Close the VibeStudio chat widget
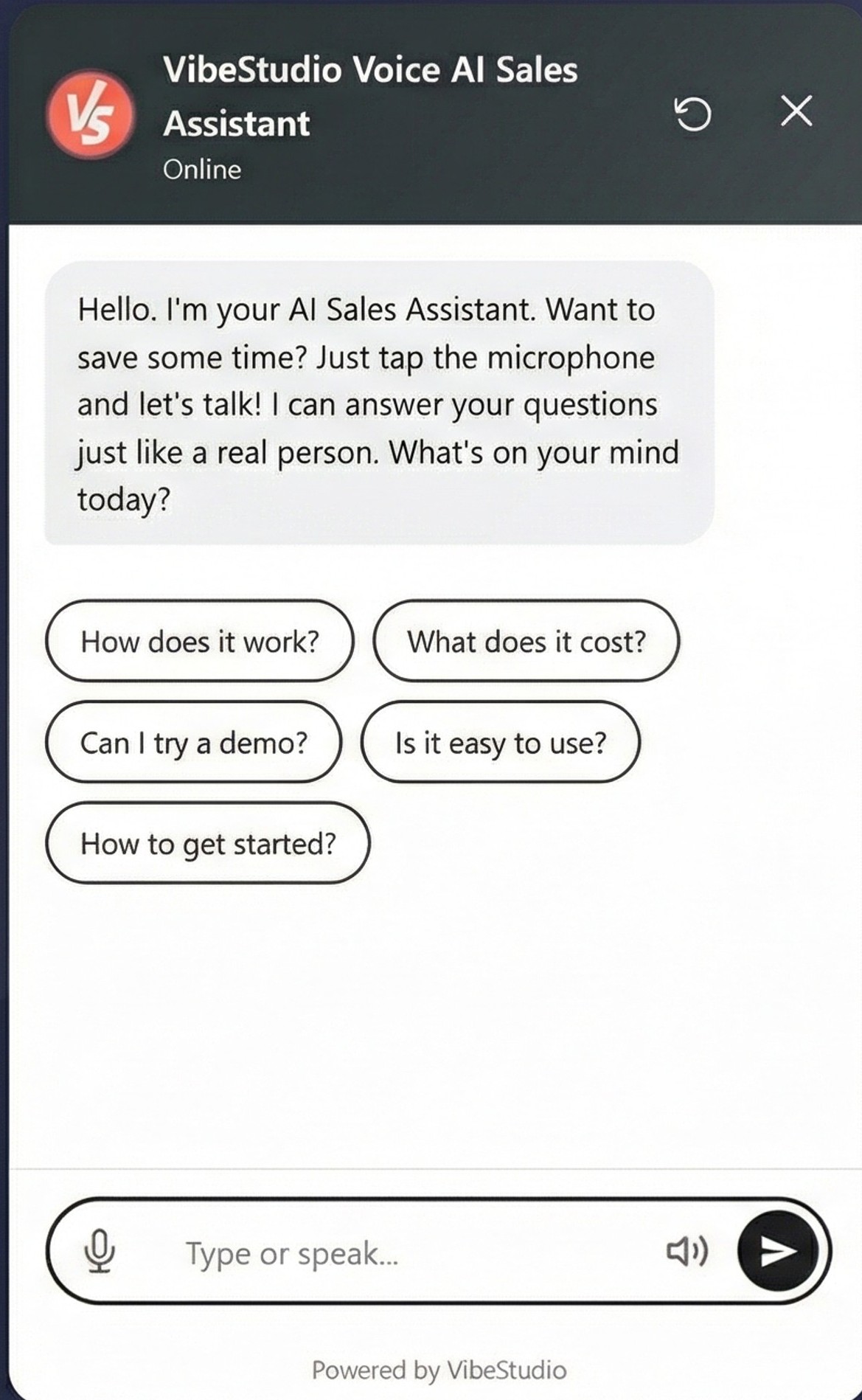This screenshot has height=1400, width=862. coord(796,111)
